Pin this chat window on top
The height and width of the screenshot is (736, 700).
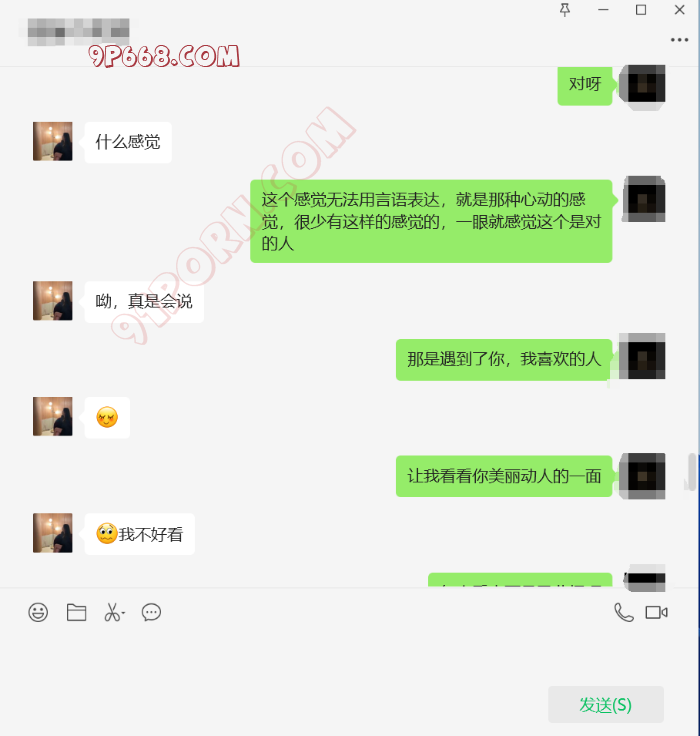(x=565, y=10)
